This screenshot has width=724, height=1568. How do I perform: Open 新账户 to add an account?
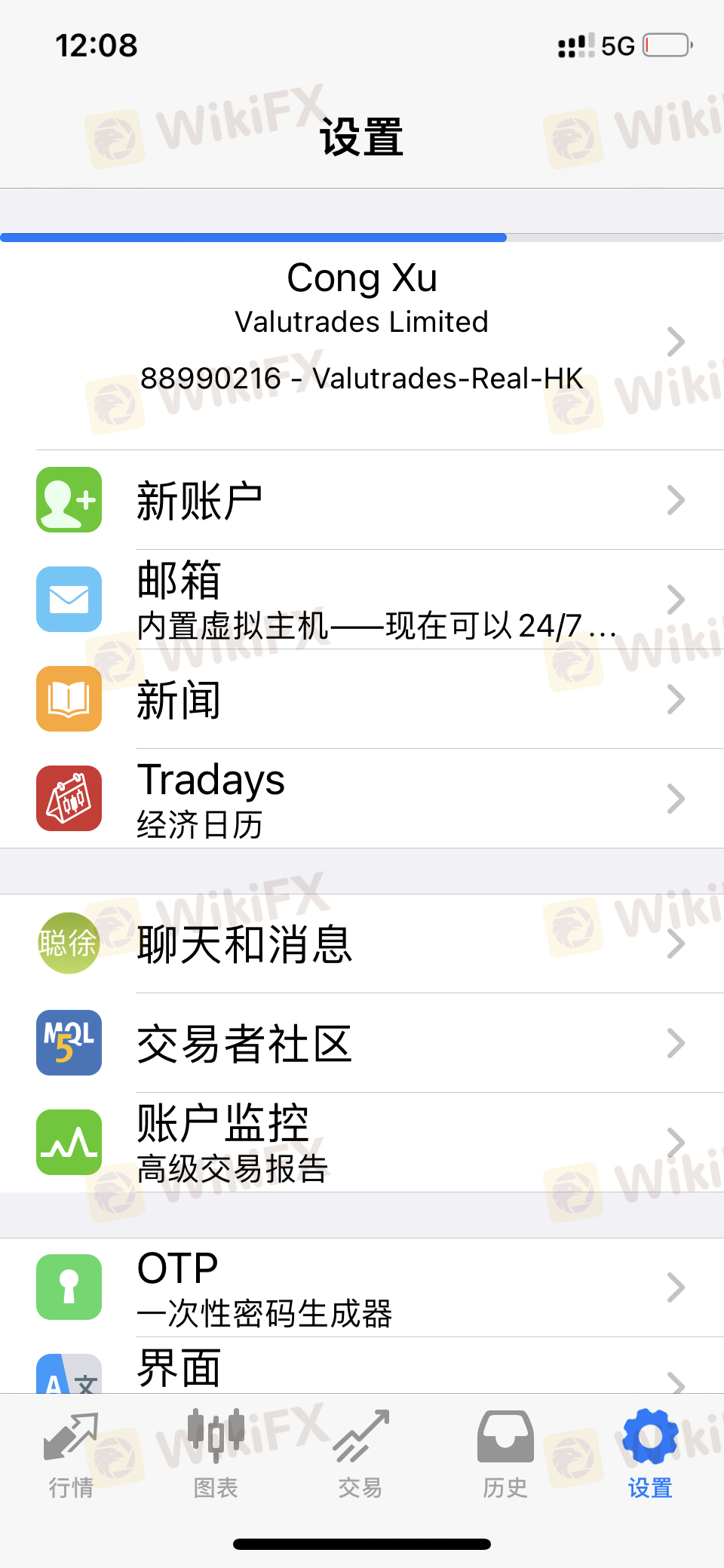(362, 500)
